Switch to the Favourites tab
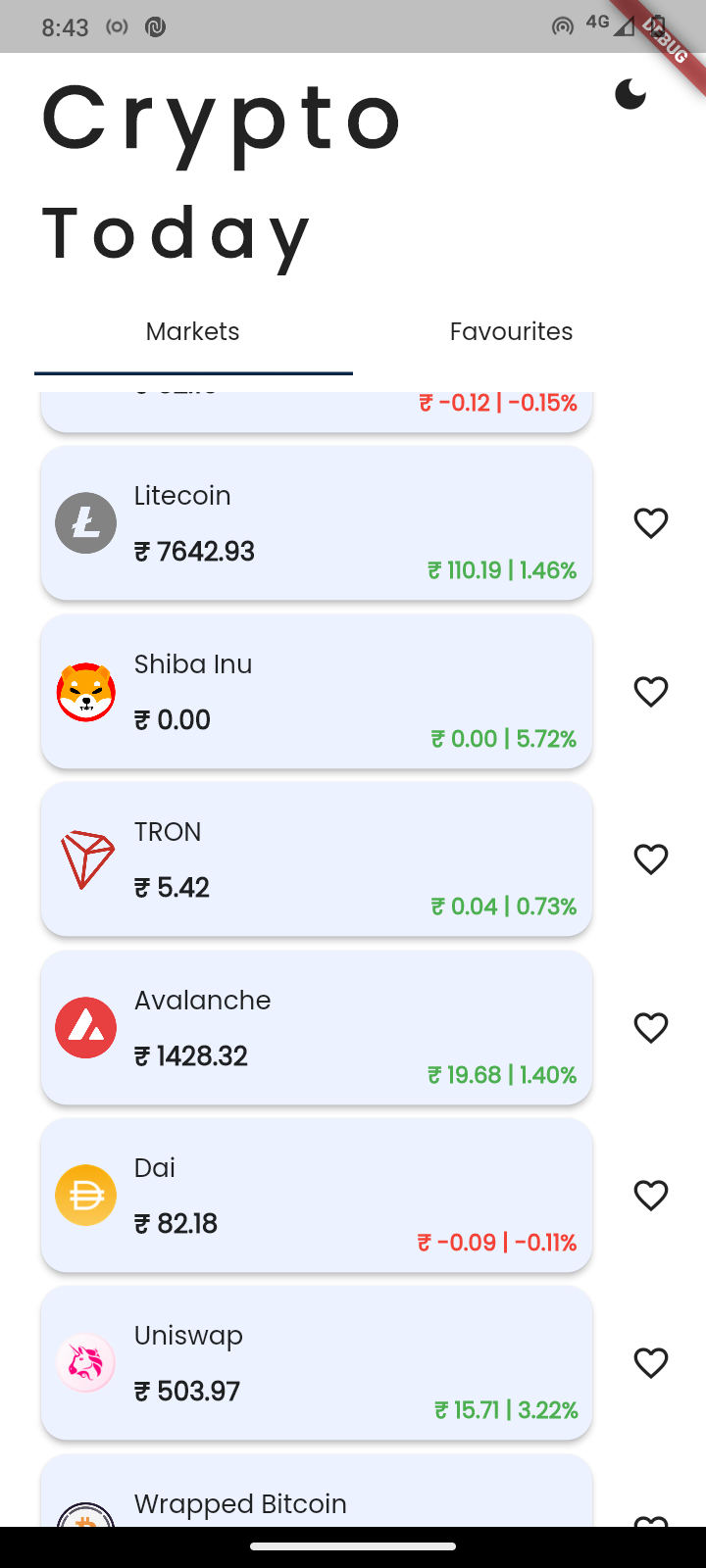706x1568 pixels. (511, 332)
